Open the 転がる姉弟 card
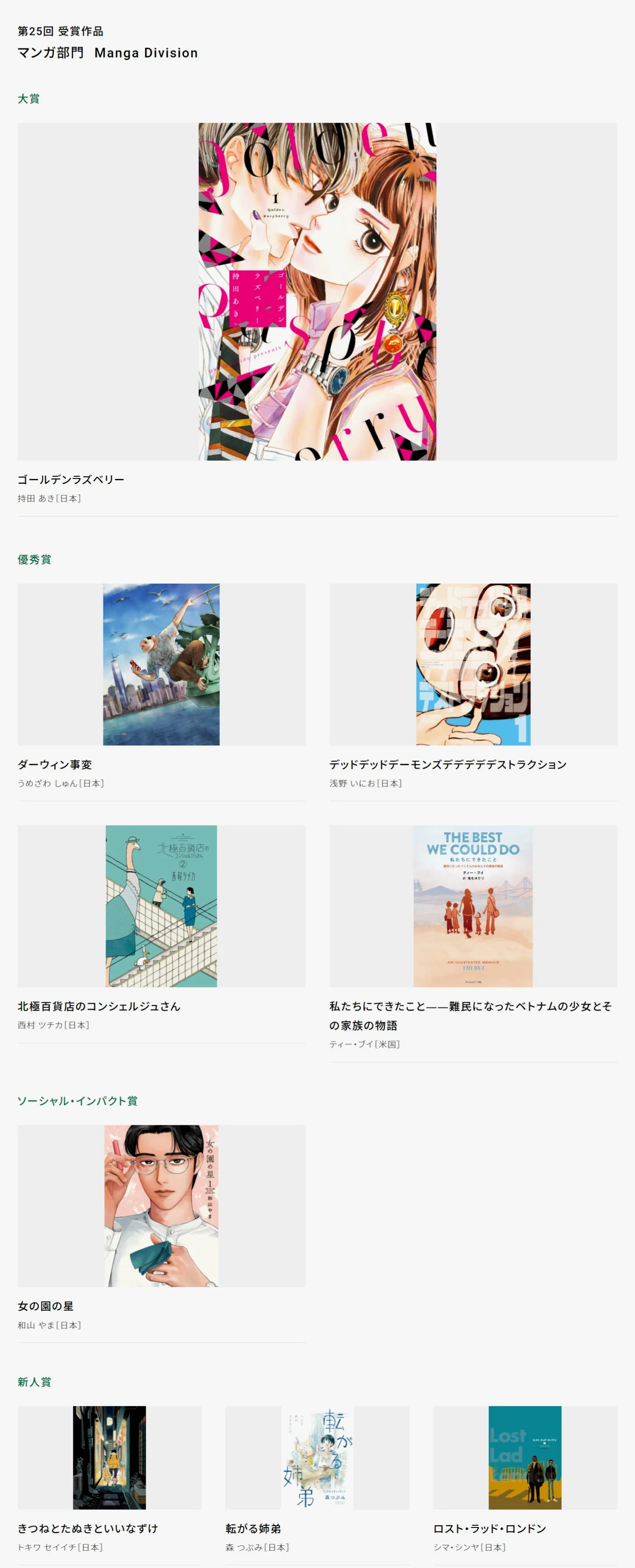 coord(317,1457)
